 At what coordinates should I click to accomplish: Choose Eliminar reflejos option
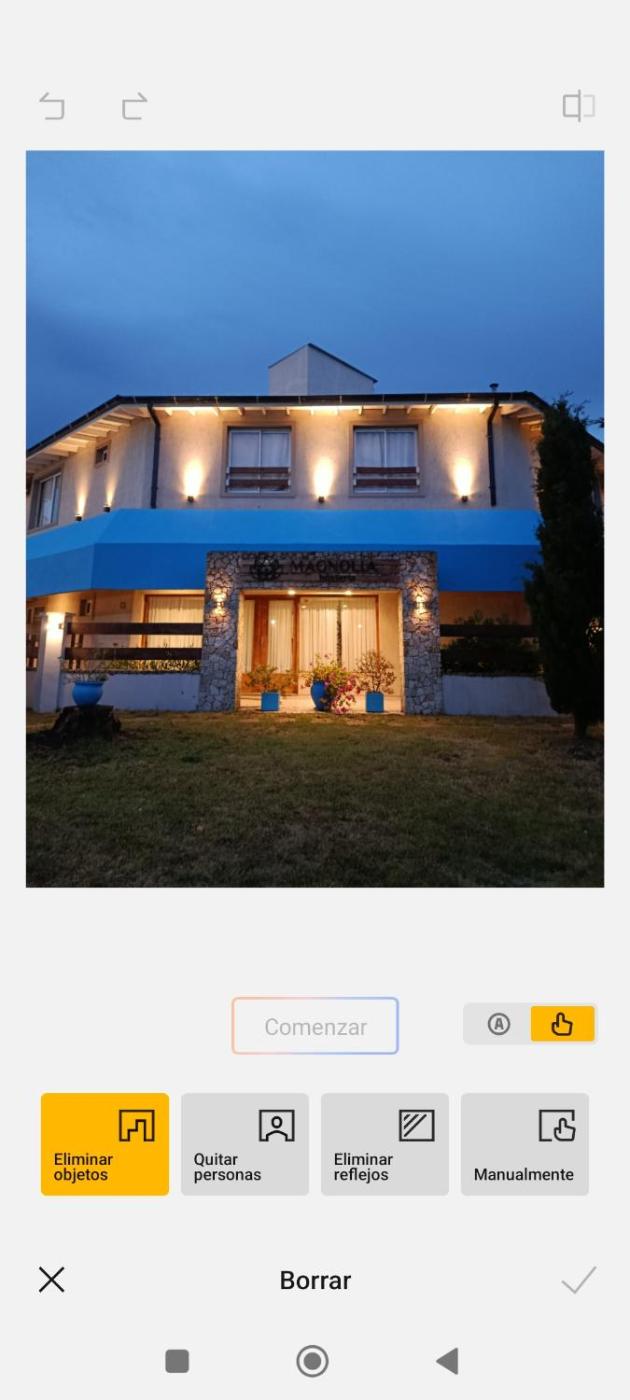pyautogui.click(x=385, y=1144)
